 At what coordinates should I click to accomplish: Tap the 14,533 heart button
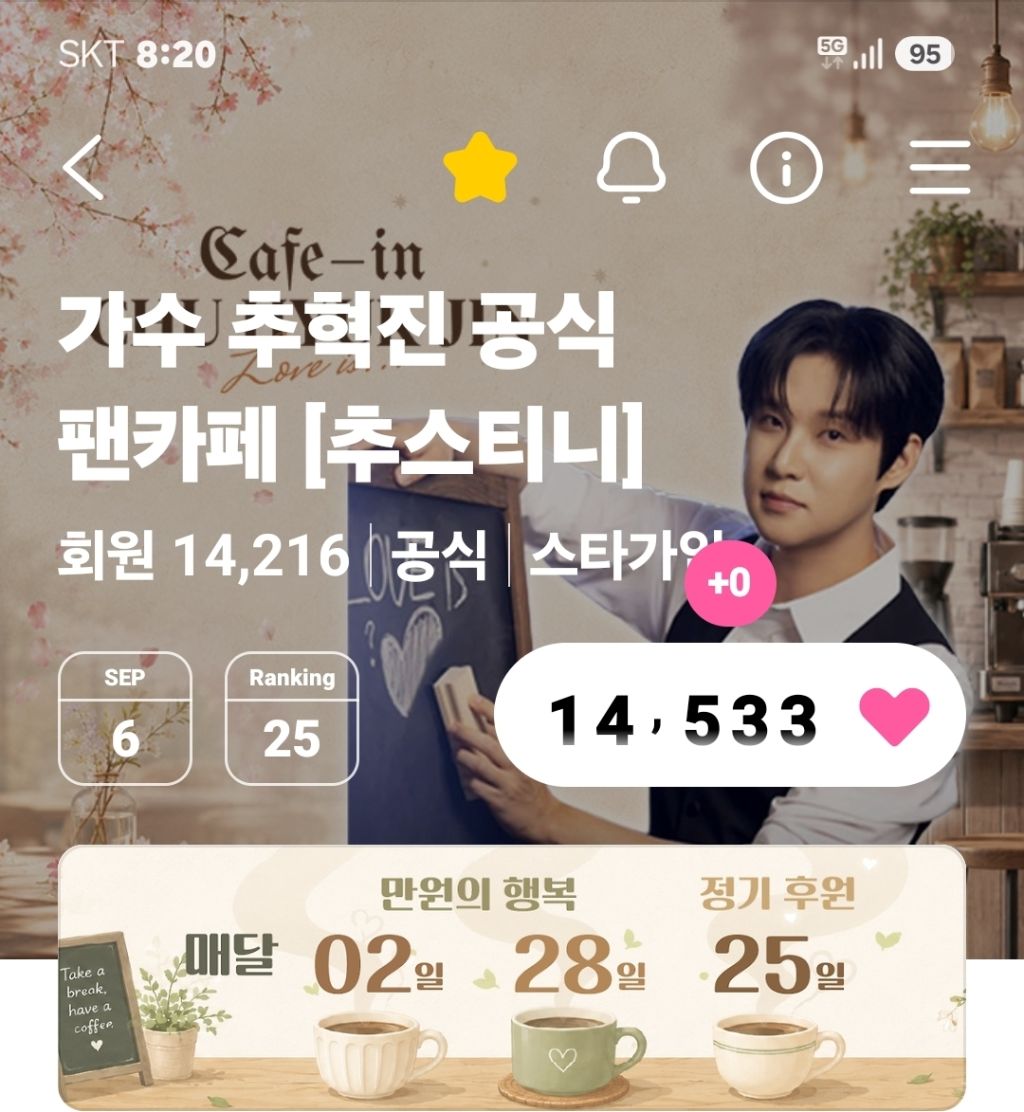click(x=730, y=716)
